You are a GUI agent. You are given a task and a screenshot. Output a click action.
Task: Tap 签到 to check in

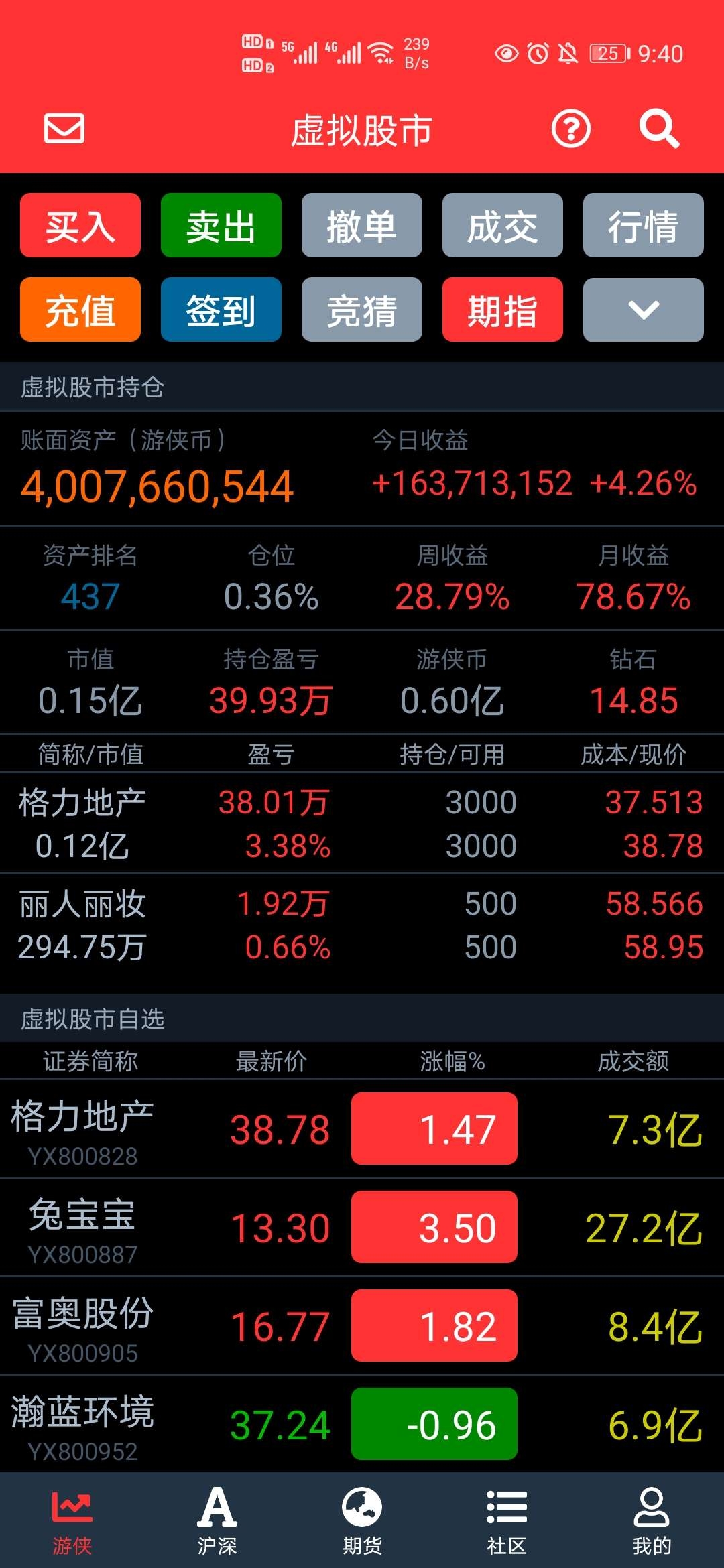coord(221,310)
